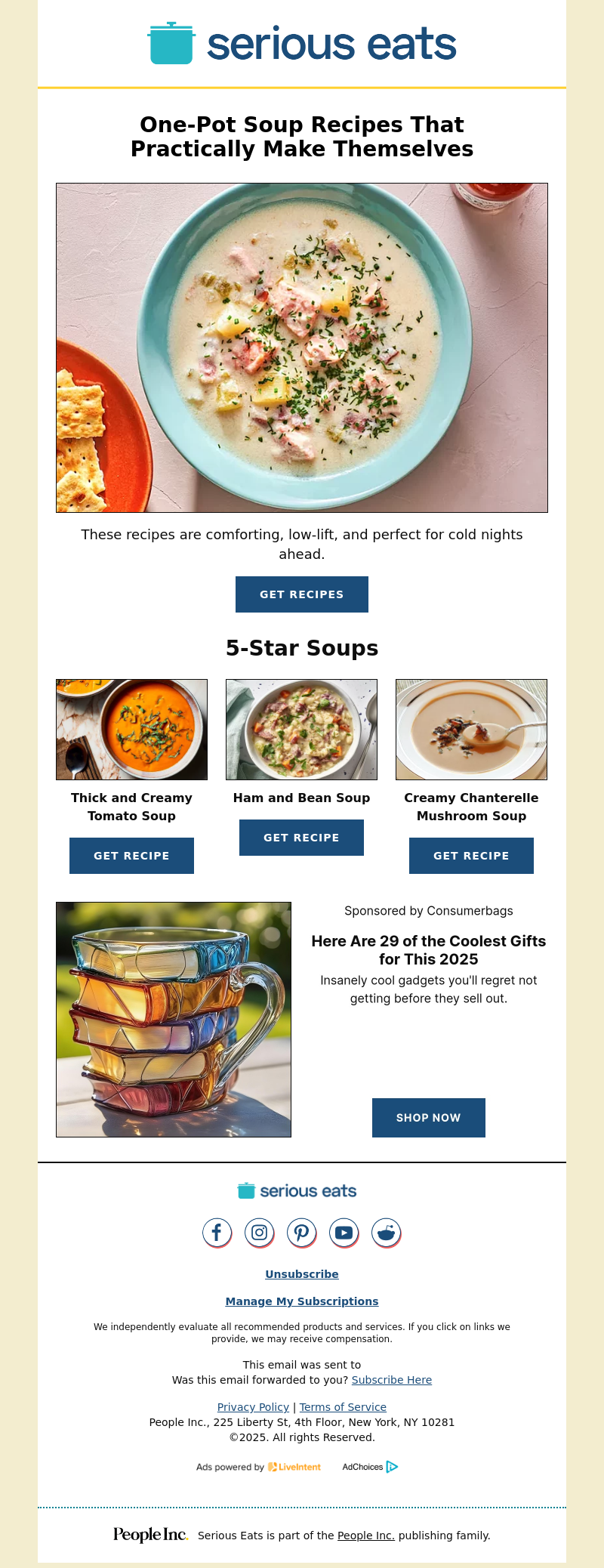Open the Serious Eats Facebook page
Screen dimensions: 604x1568
[217, 1233]
